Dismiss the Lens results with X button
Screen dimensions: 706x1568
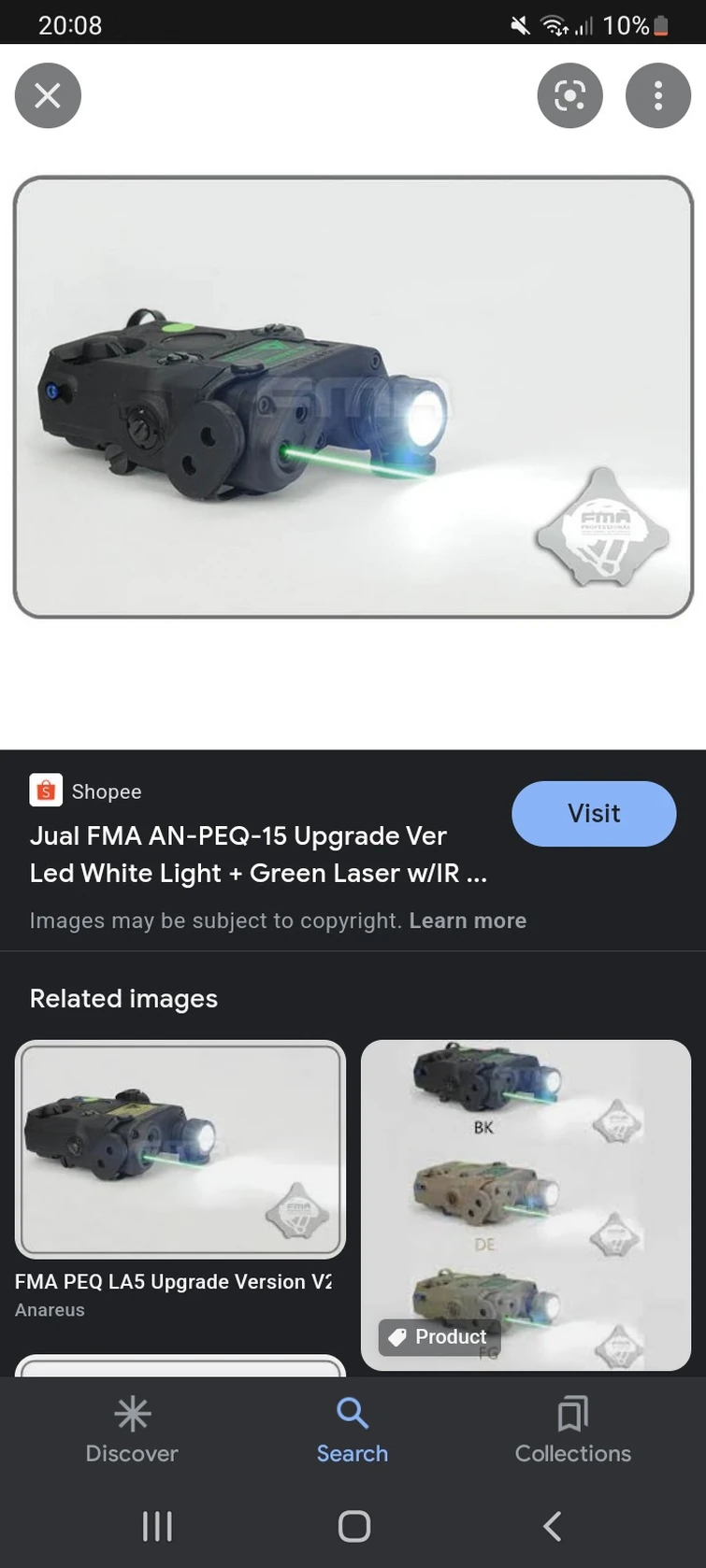(48, 94)
